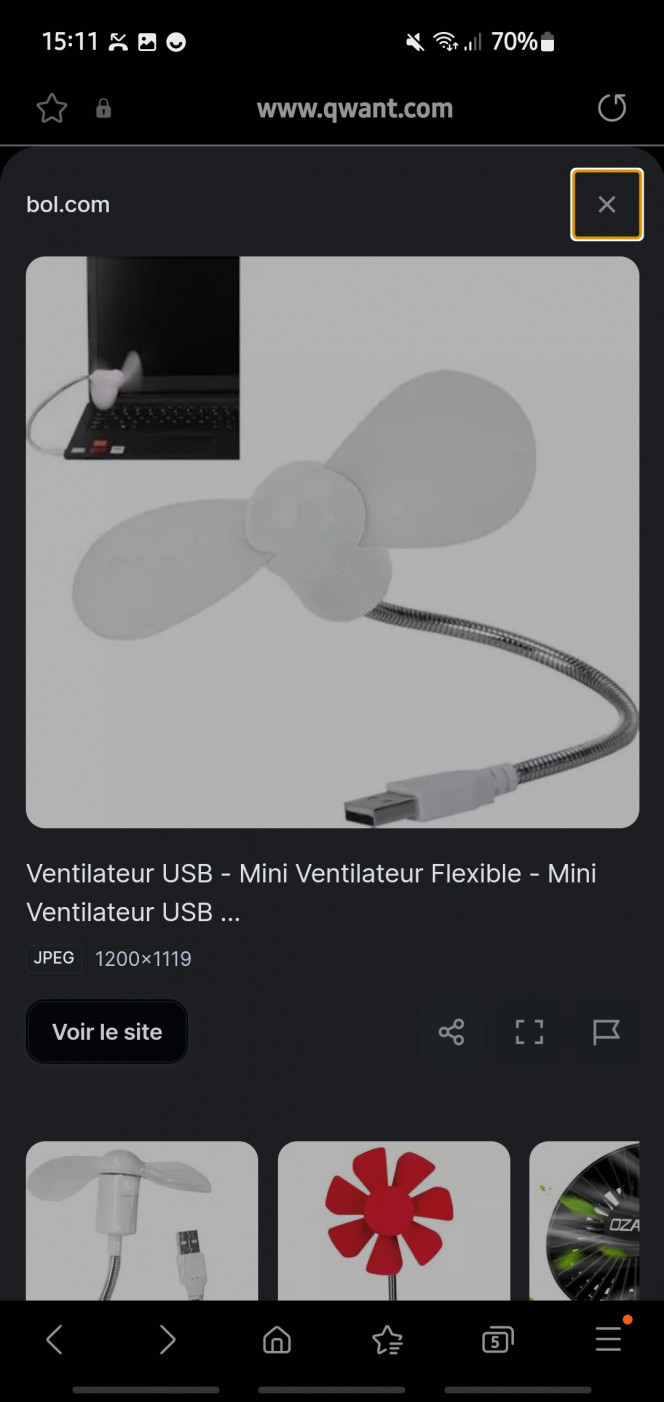
Task: Show the five open tabs
Action: point(497,1340)
